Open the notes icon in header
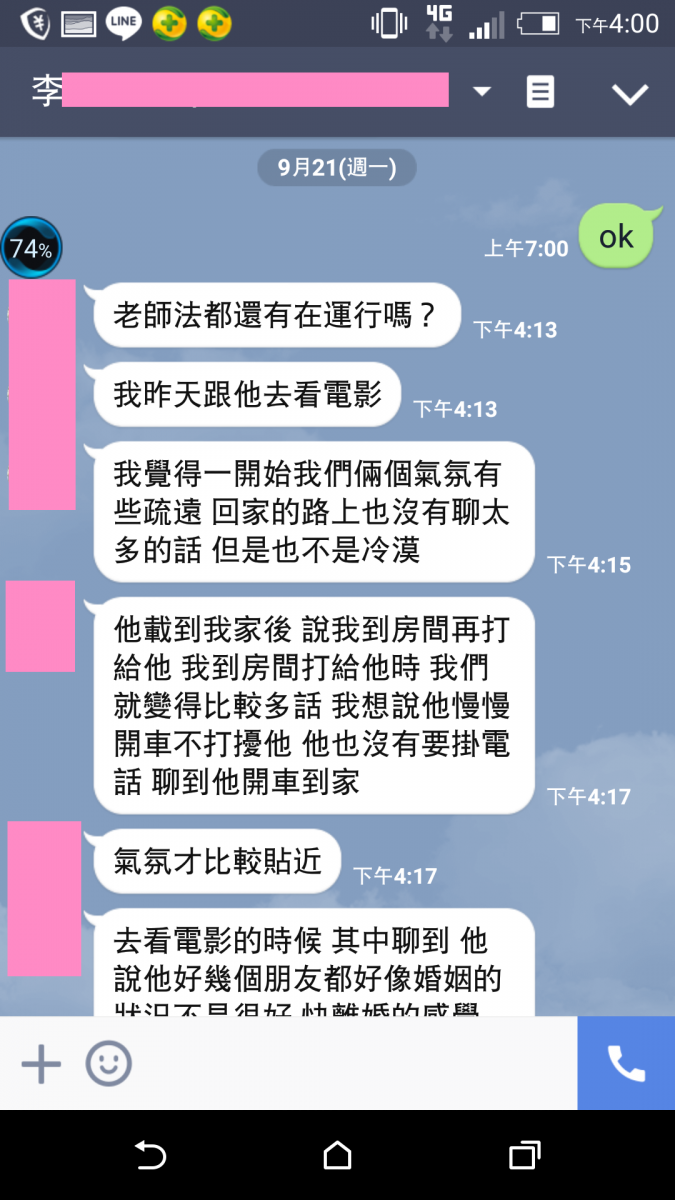Image resolution: width=675 pixels, height=1200 pixels. click(540, 93)
